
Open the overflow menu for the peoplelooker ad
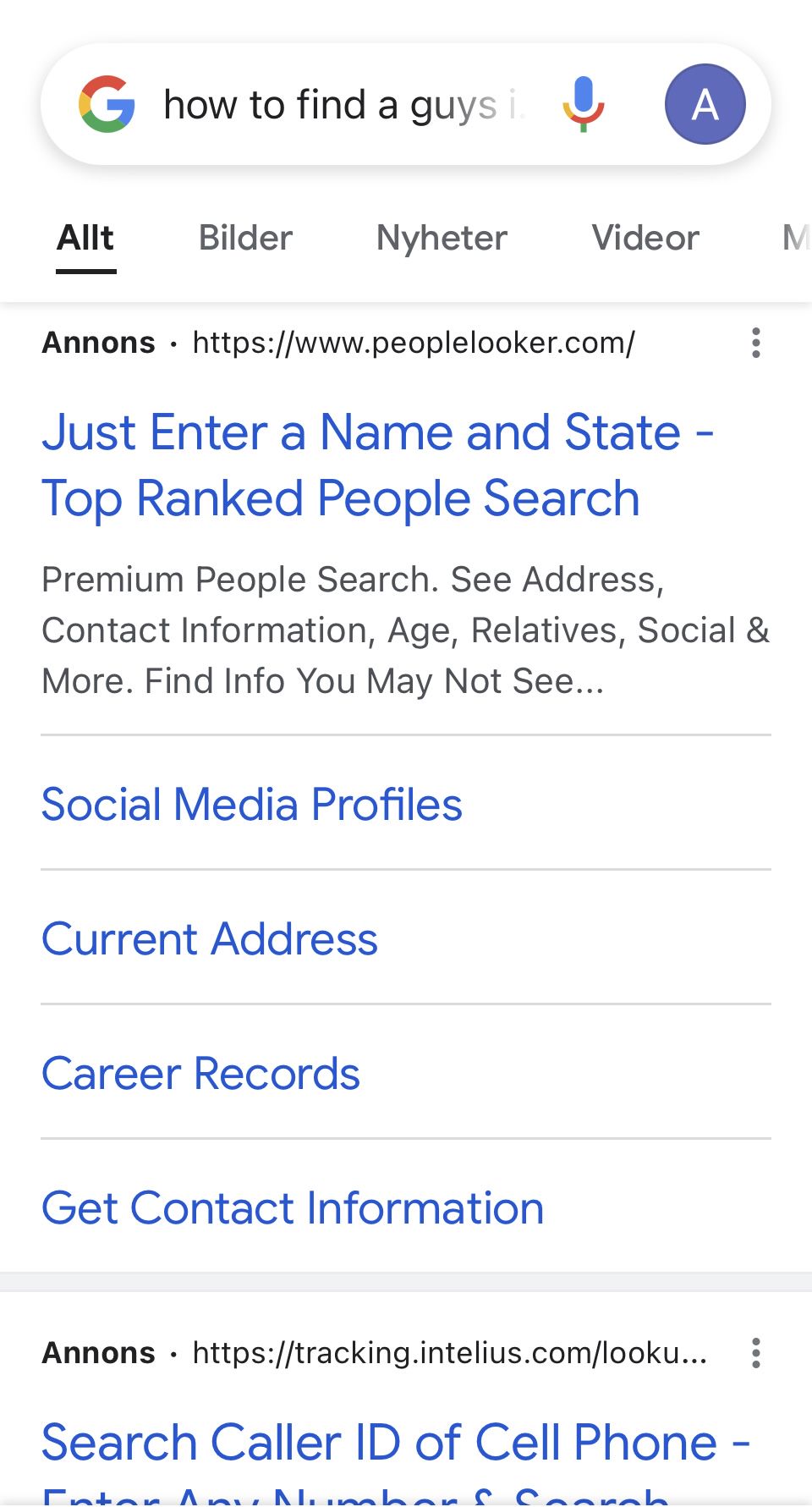756,343
